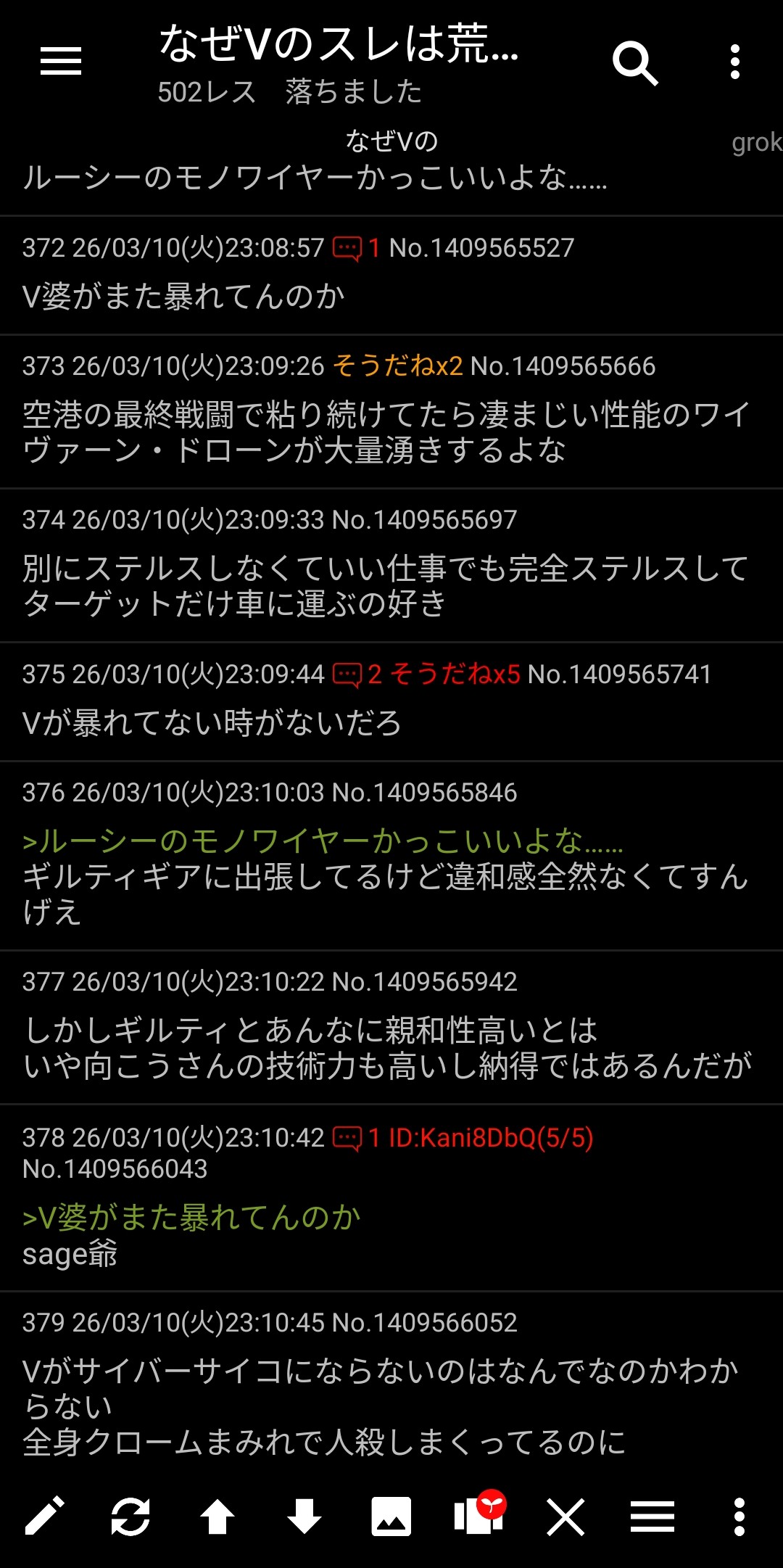Viewport: 783px width, 1568px height.
Task: Reload the thread
Action: pos(130,1517)
